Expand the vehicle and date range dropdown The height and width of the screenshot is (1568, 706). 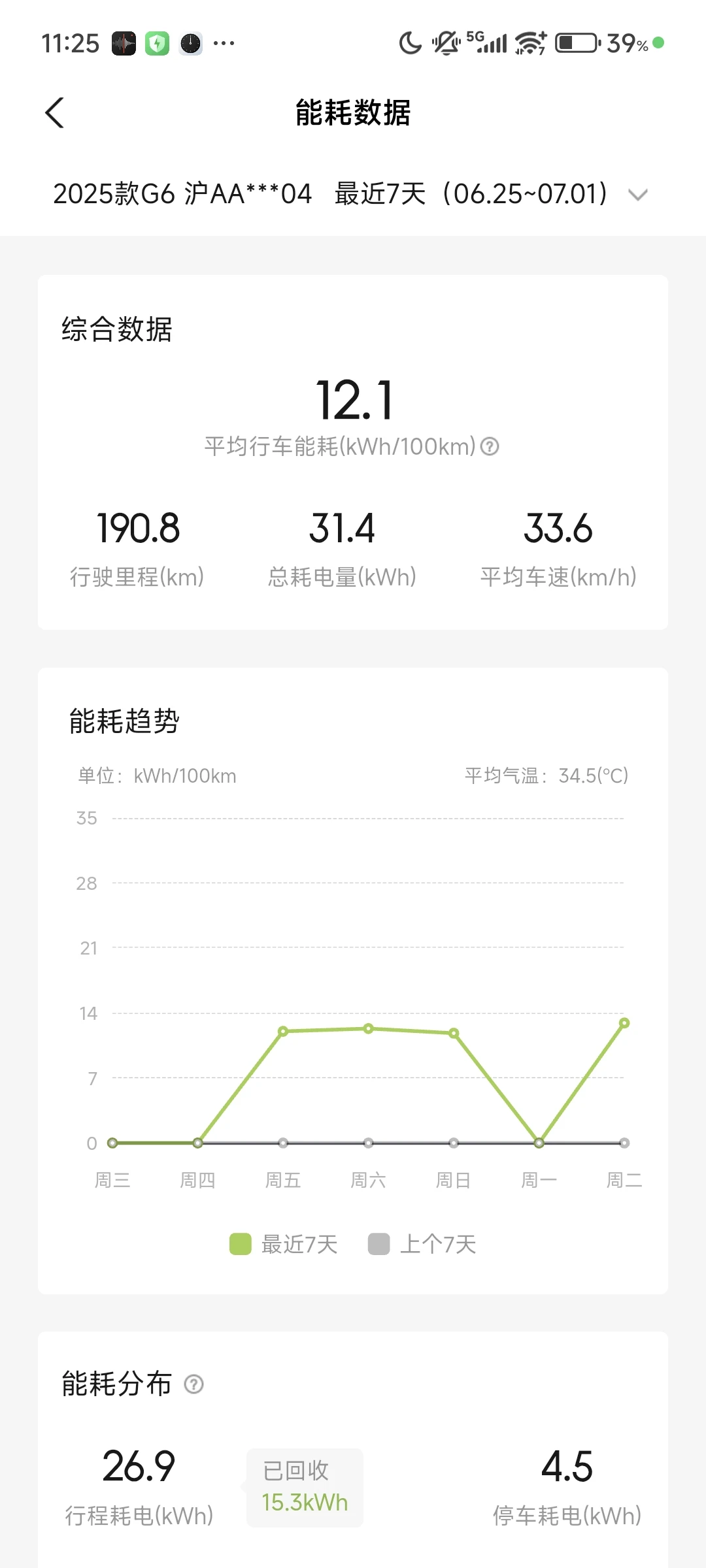coord(637,194)
